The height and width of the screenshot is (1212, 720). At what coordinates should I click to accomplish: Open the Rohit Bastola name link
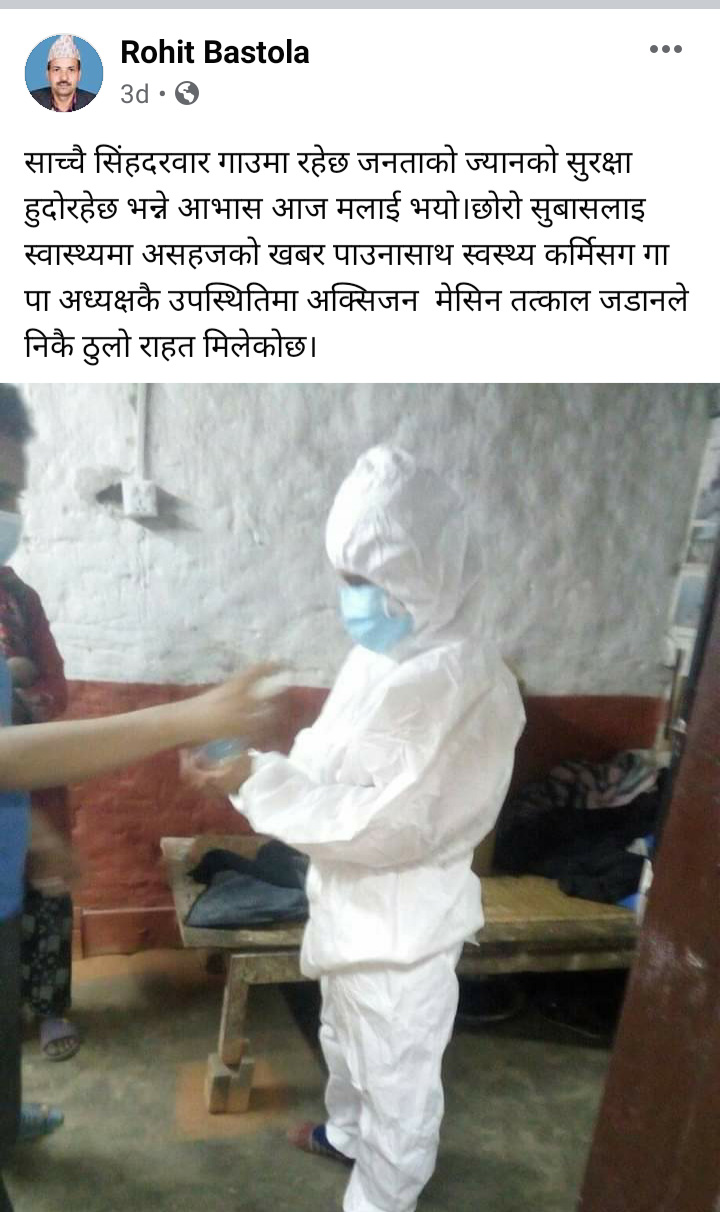[x=214, y=53]
